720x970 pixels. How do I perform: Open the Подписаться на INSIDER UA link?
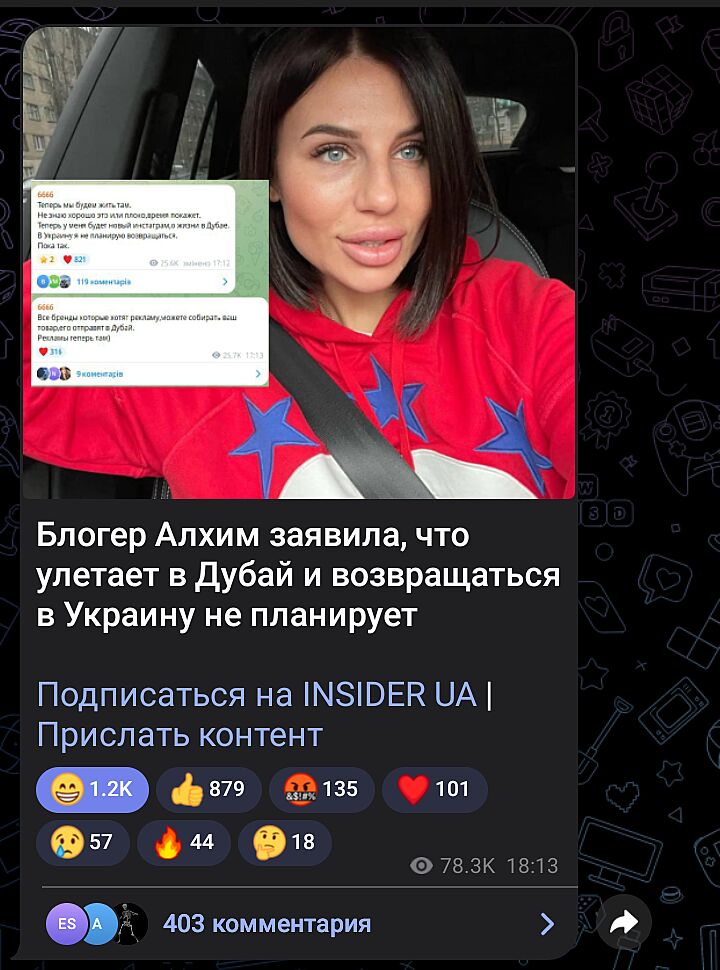(256, 693)
